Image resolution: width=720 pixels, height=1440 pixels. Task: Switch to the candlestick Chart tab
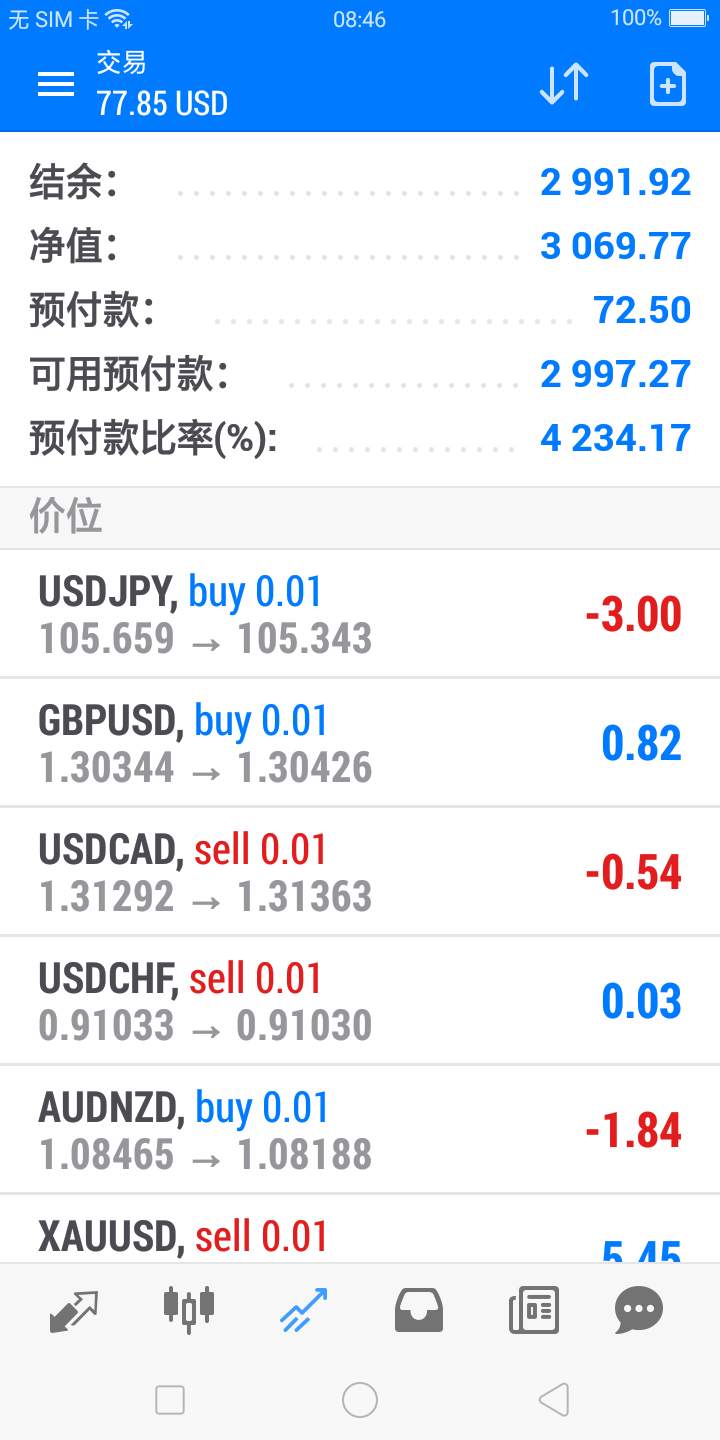point(189,1308)
